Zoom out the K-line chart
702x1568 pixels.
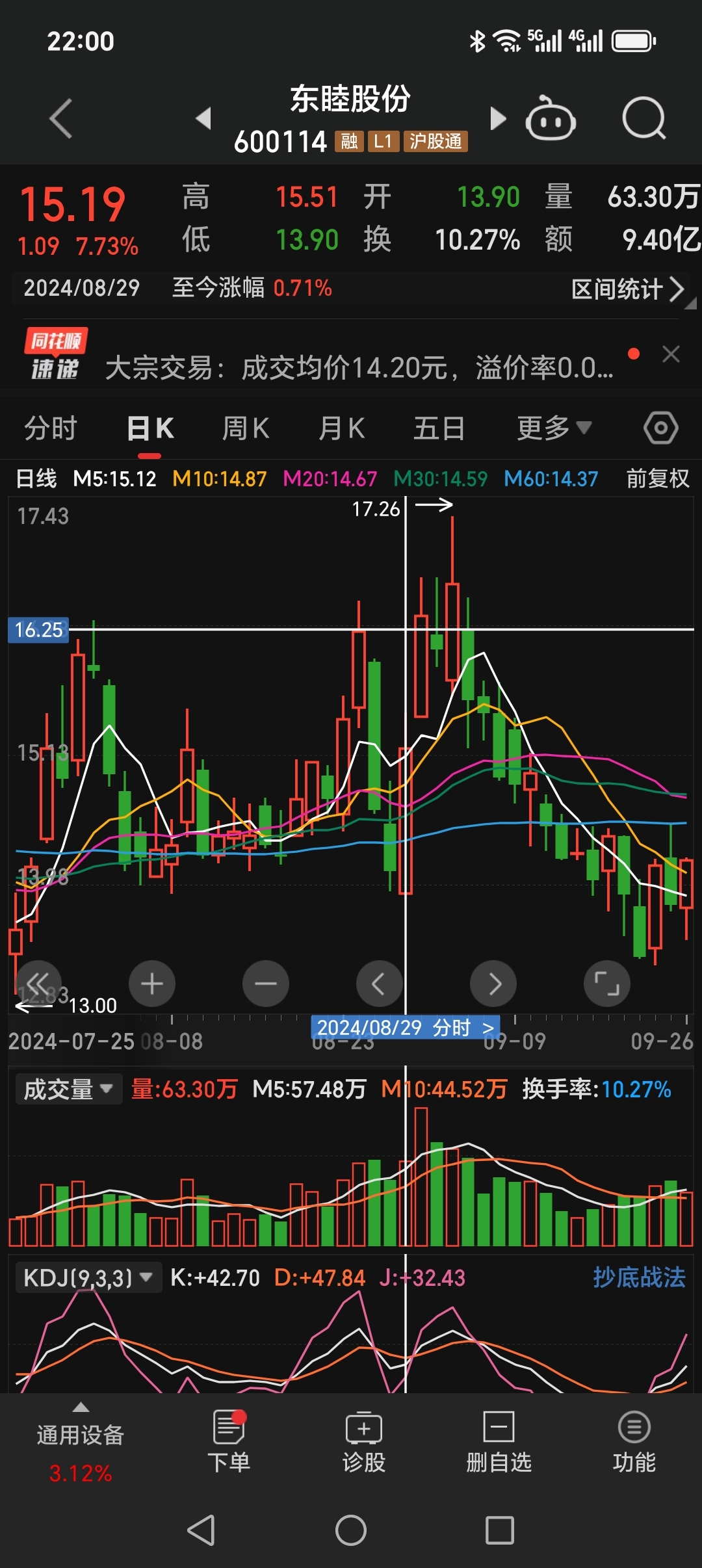266,984
